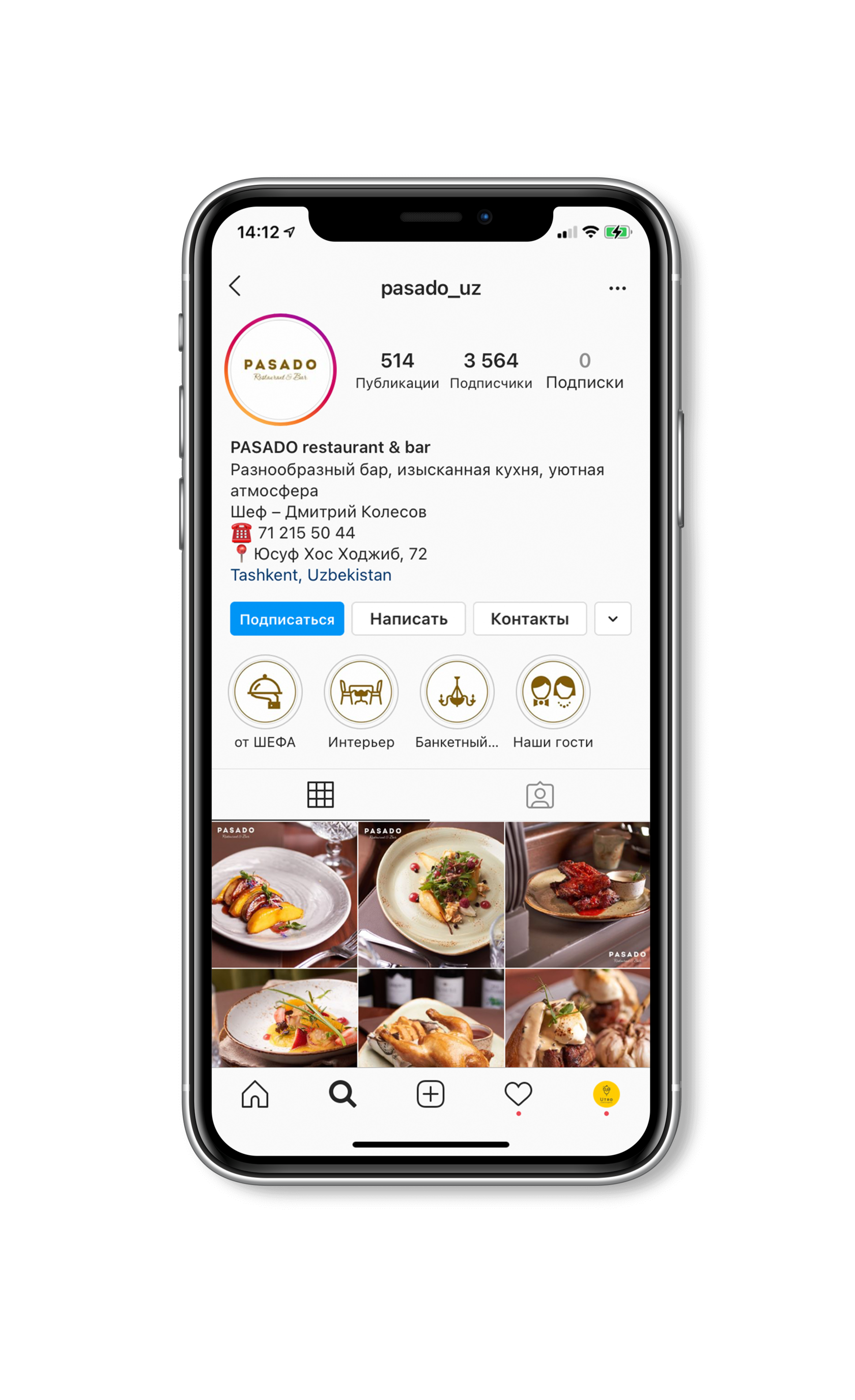The height and width of the screenshot is (1400, 855).
Task: Create a new post with plus
Action: [431, 1094]
